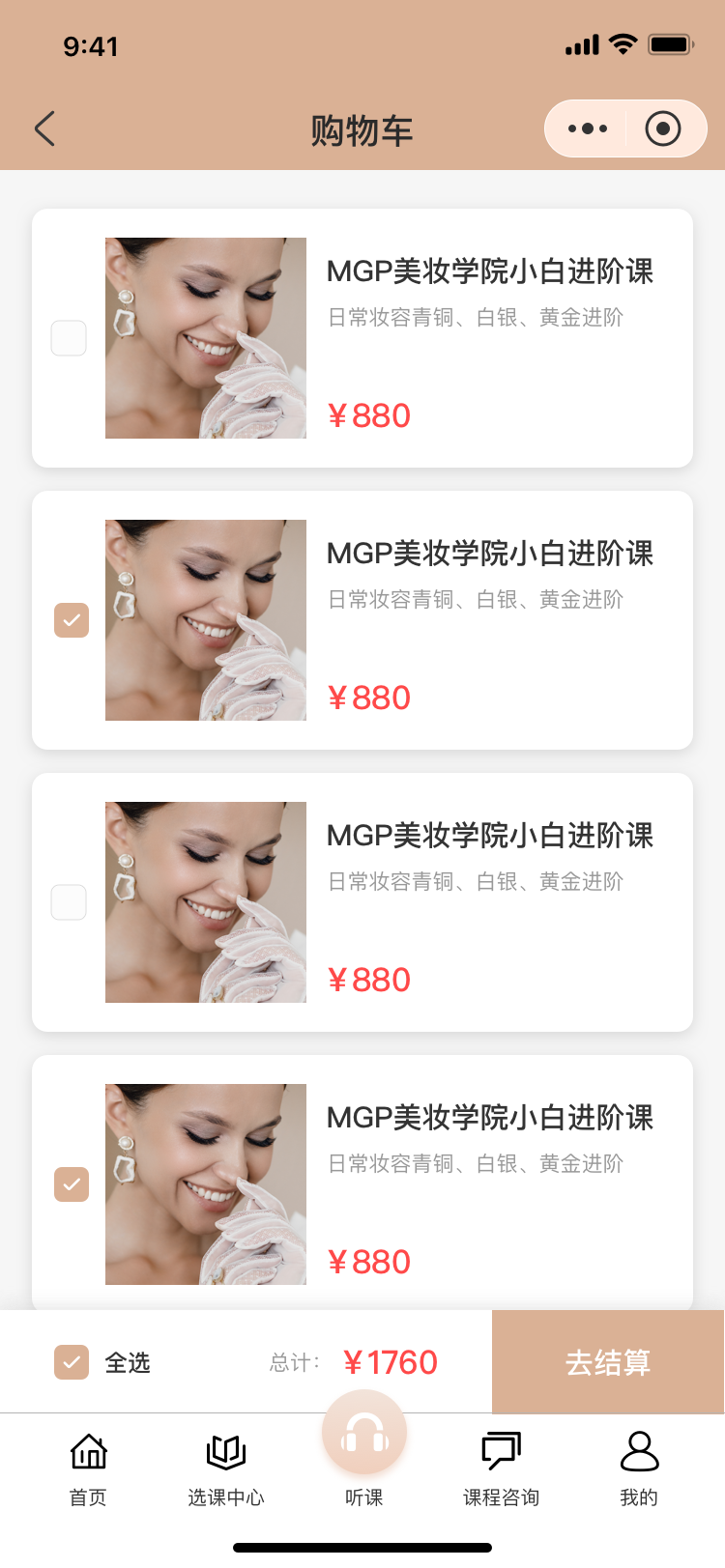725x1568 pixels.
Task: Open the 选课中心 tab
Action: (x=226, y=1468)
